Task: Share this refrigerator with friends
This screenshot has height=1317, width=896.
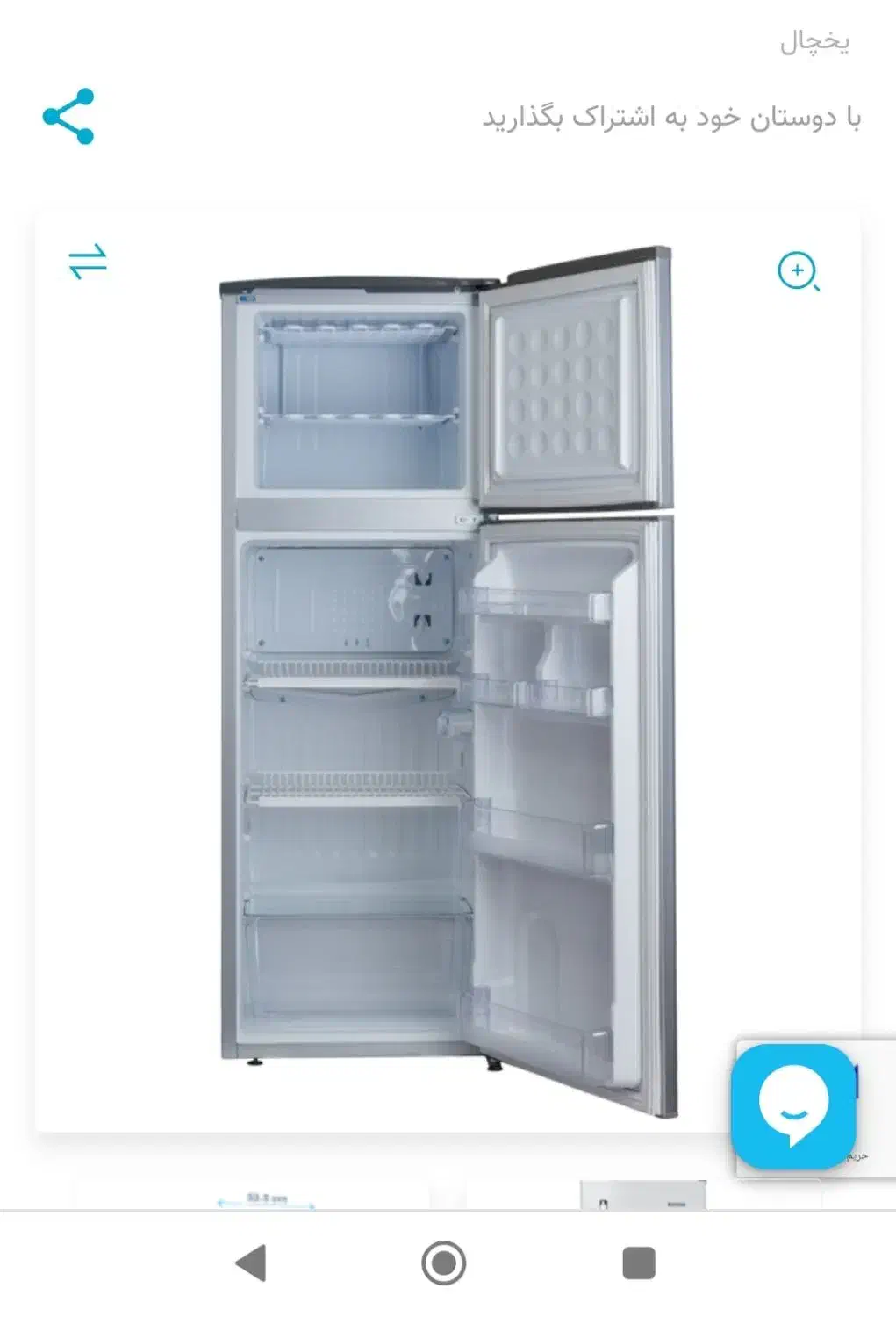Action: 68,116
